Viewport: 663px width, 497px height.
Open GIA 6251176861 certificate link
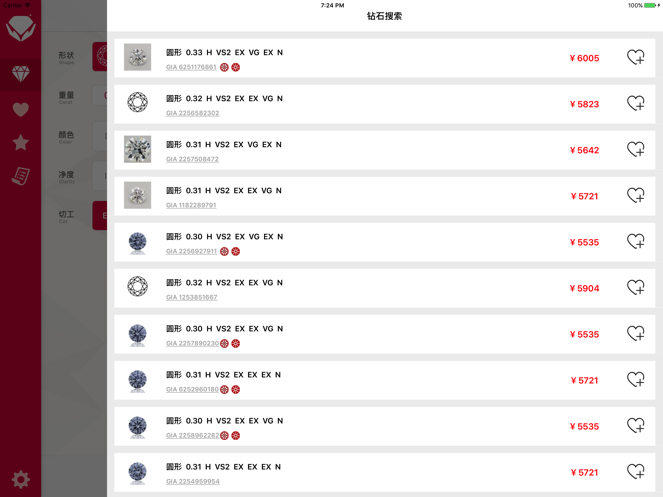click(x=191, y=67)
